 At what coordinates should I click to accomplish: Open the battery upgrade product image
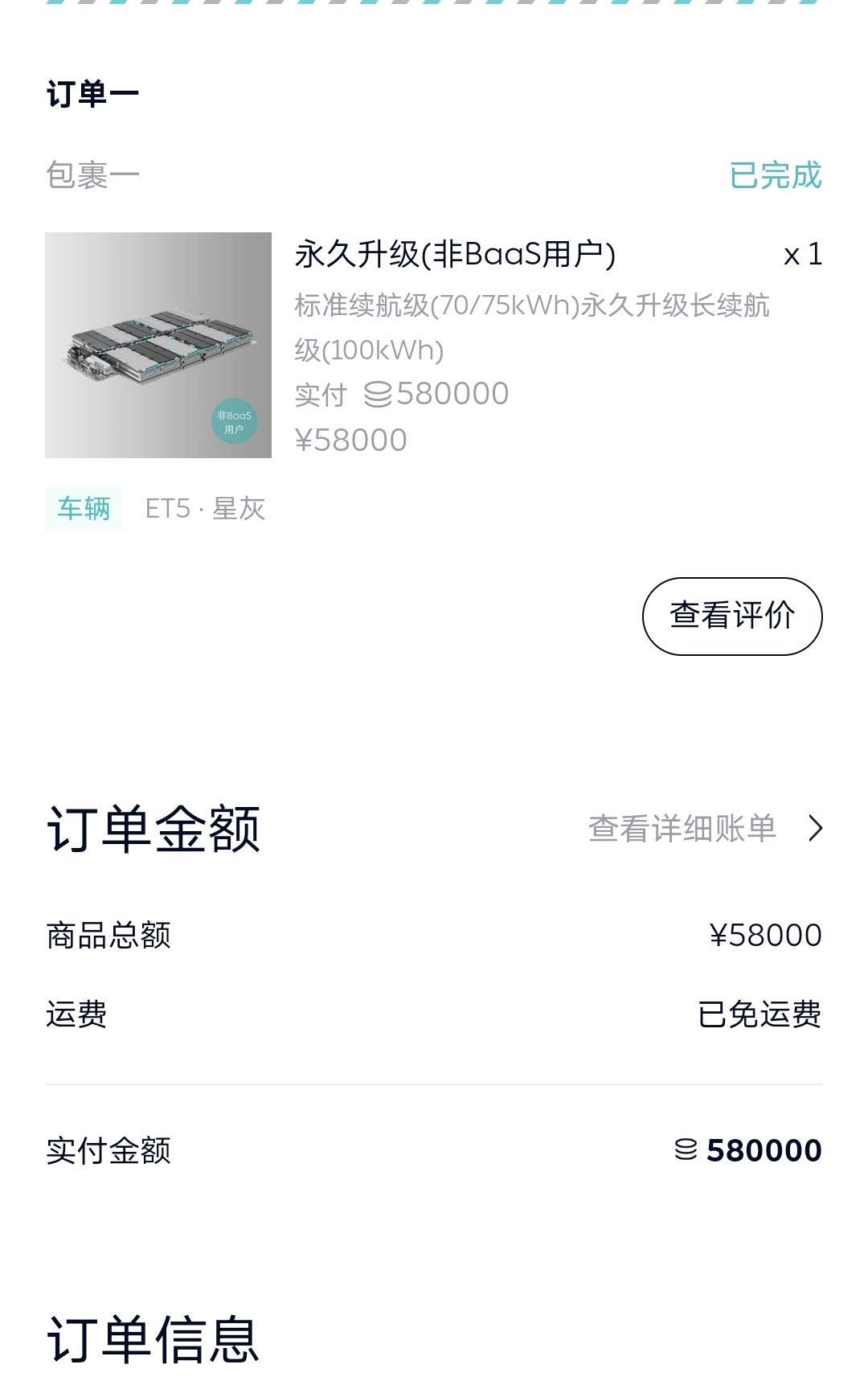[158, 345]
